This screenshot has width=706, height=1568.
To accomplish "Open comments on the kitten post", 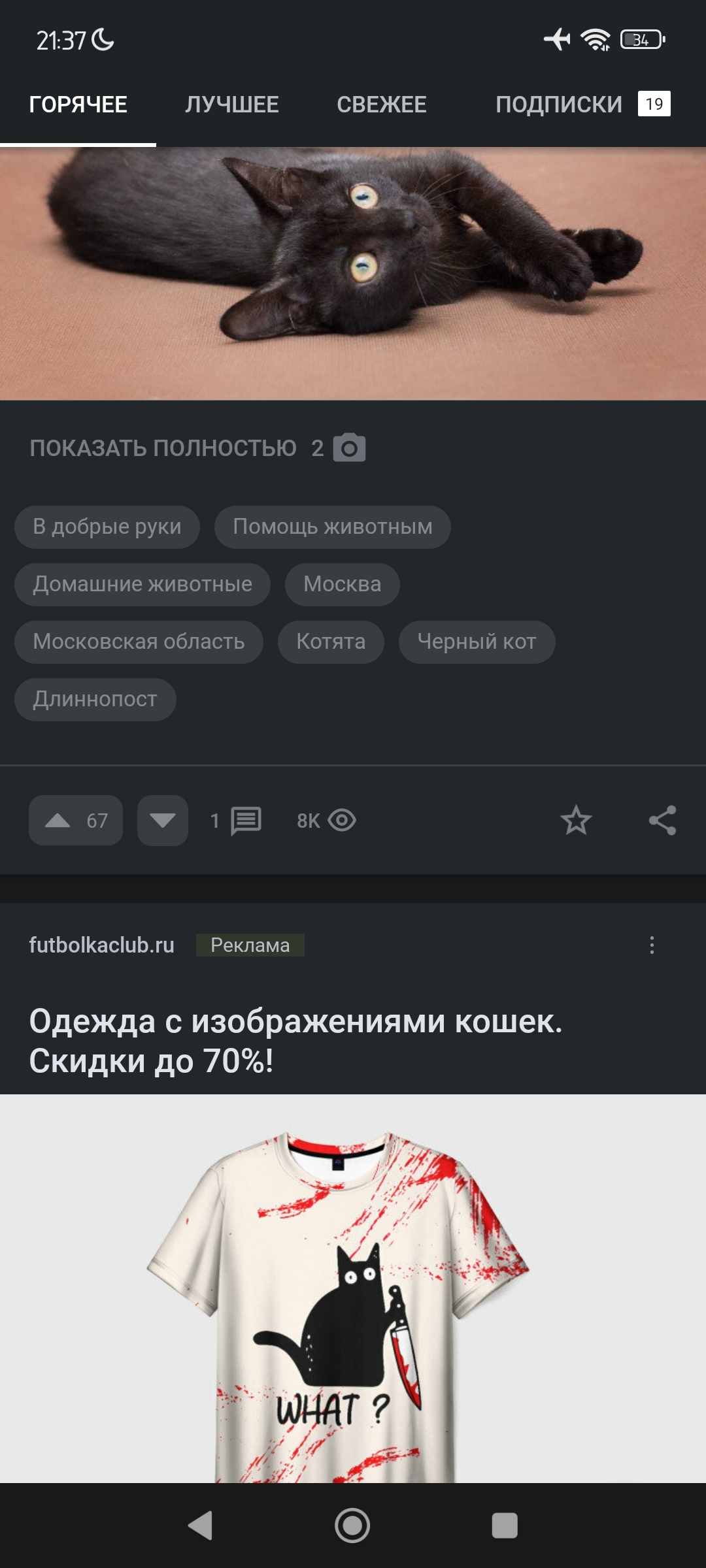I will 237,821.
